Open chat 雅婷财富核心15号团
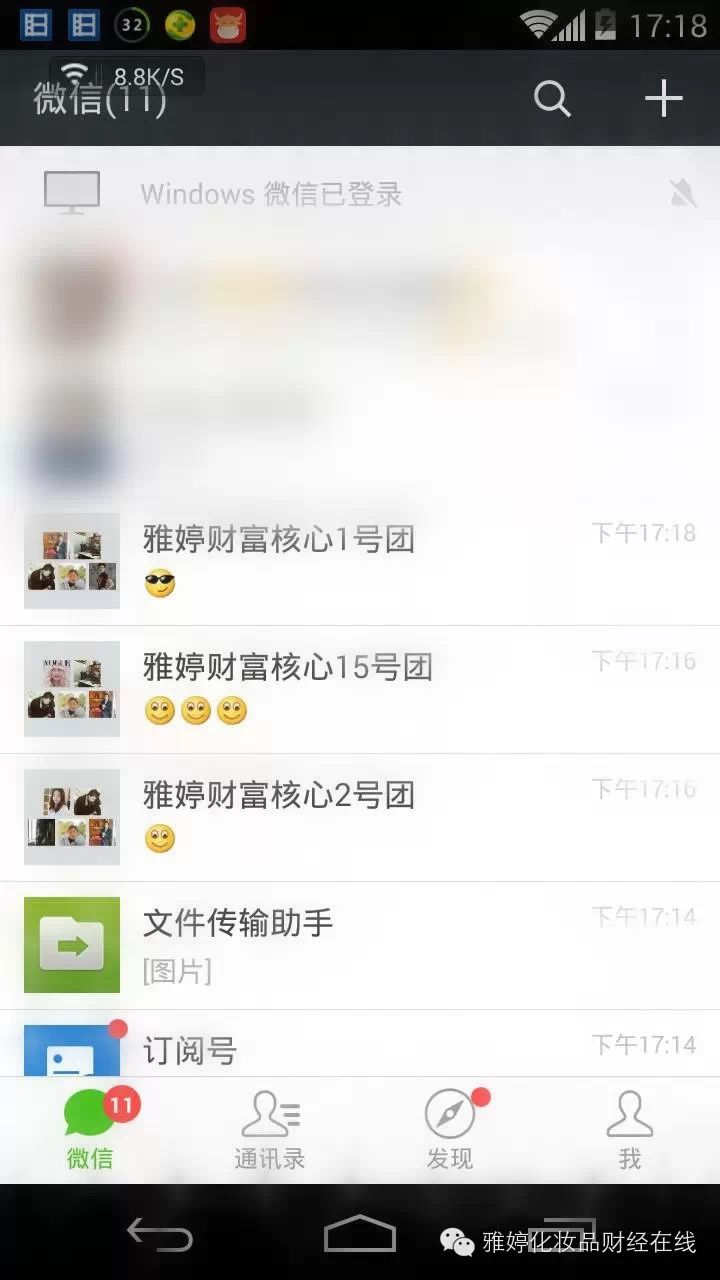The width and height of the screenshot is (720, 1280). point(360,690)
